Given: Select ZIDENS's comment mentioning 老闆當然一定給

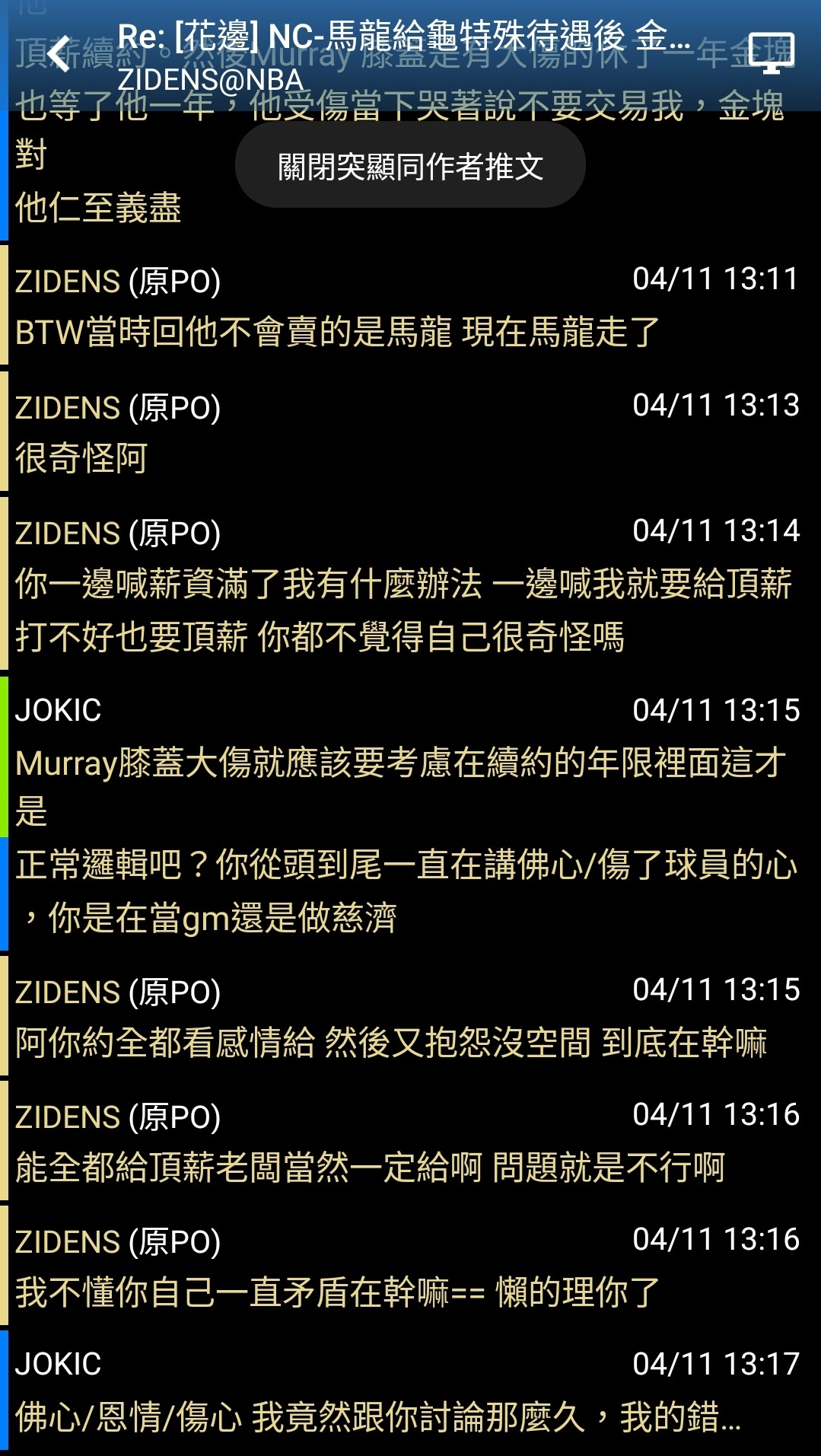Looking at the screenshot, I should pyautogui.click(x=411, y=1141).
